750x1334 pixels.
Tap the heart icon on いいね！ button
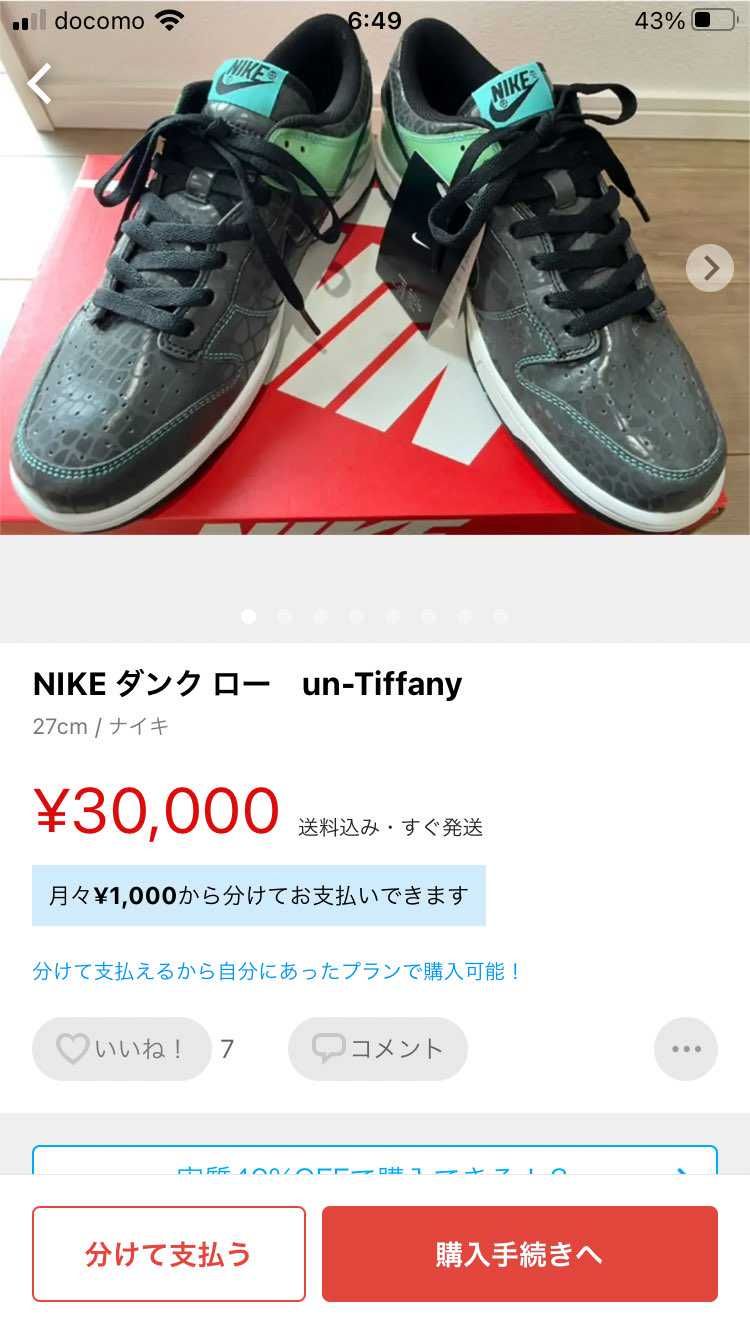(69, 1049)
